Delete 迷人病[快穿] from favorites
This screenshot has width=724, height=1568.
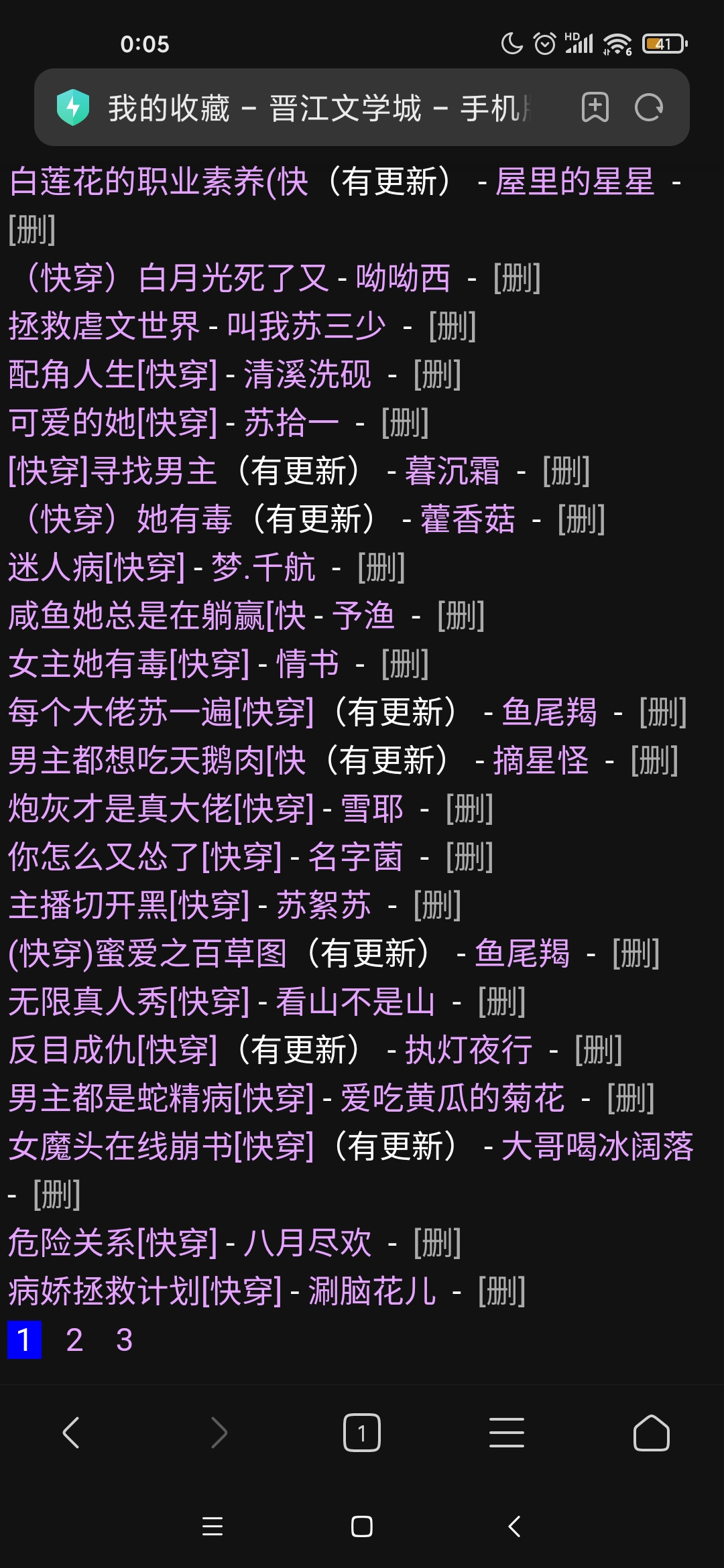(381, 568)
